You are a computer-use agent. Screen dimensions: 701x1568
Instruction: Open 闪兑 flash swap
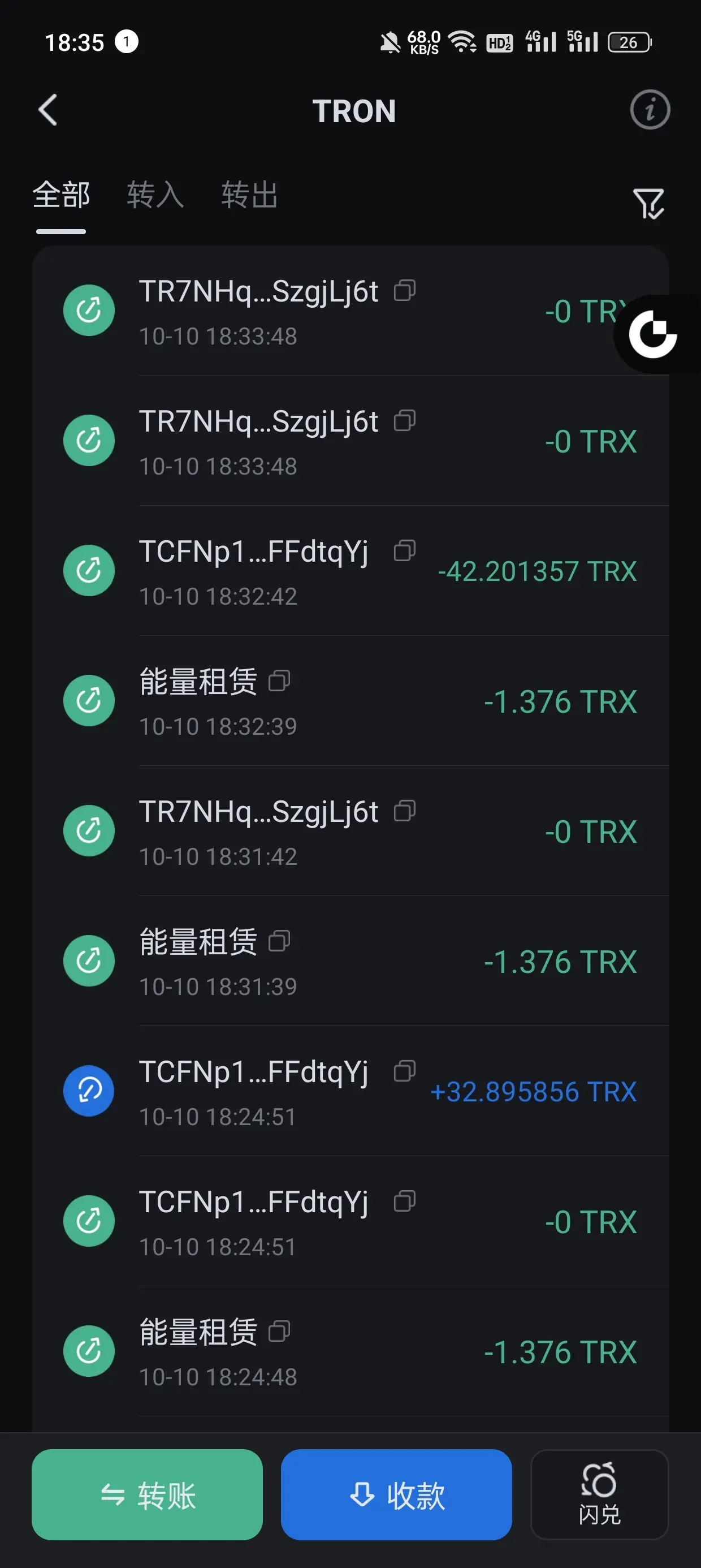pyautogui.click(x=599, y=1495)
